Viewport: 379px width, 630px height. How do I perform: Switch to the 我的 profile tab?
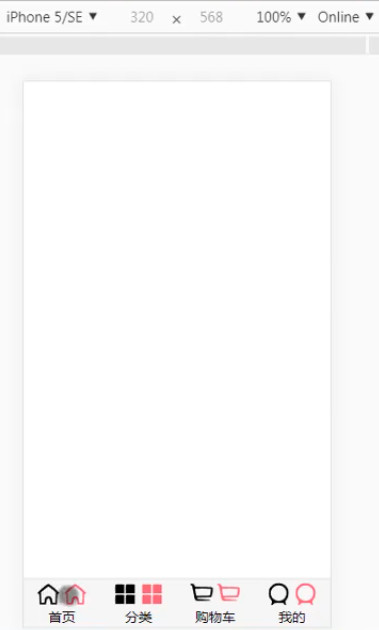(x=292, y=603)
